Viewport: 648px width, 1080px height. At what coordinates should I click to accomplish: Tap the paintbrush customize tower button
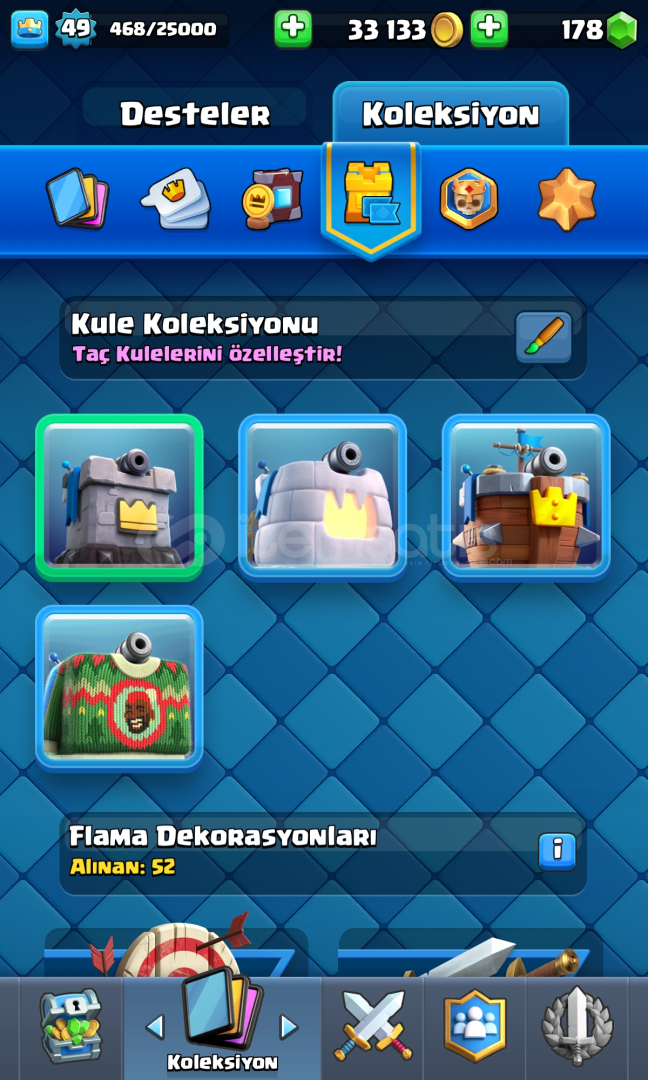tap(543, 337)
